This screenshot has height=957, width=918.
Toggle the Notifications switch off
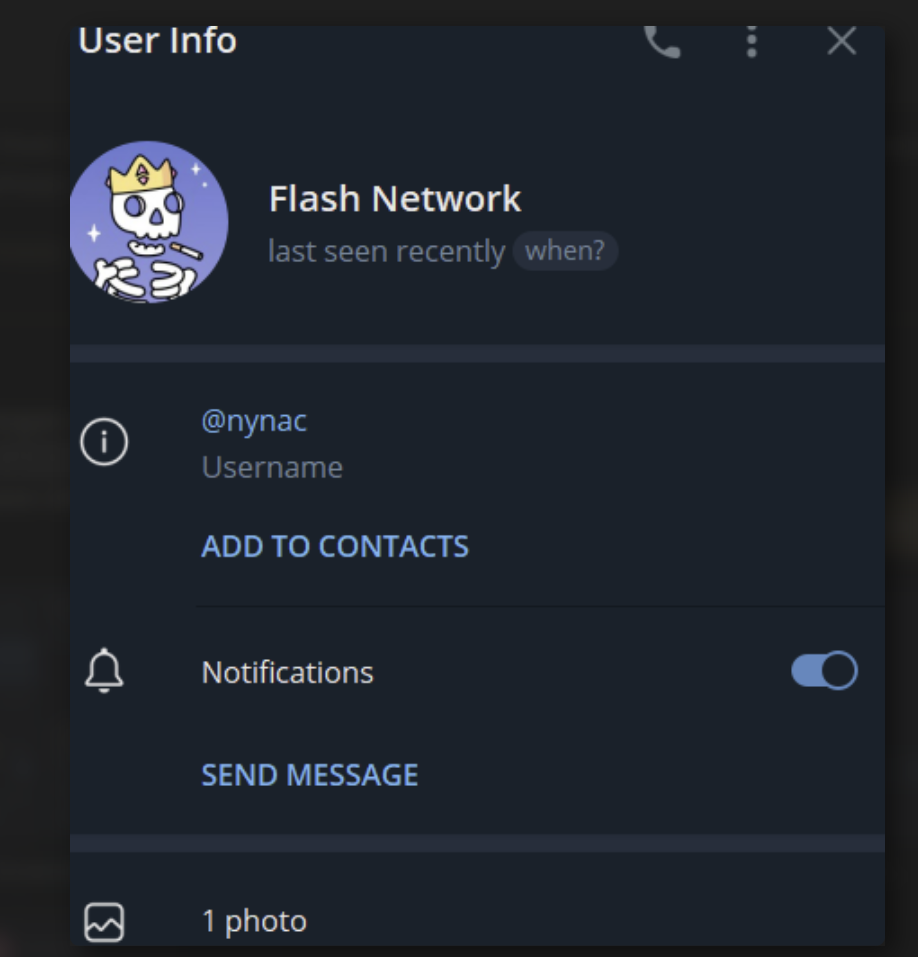(x=824, y=671)
